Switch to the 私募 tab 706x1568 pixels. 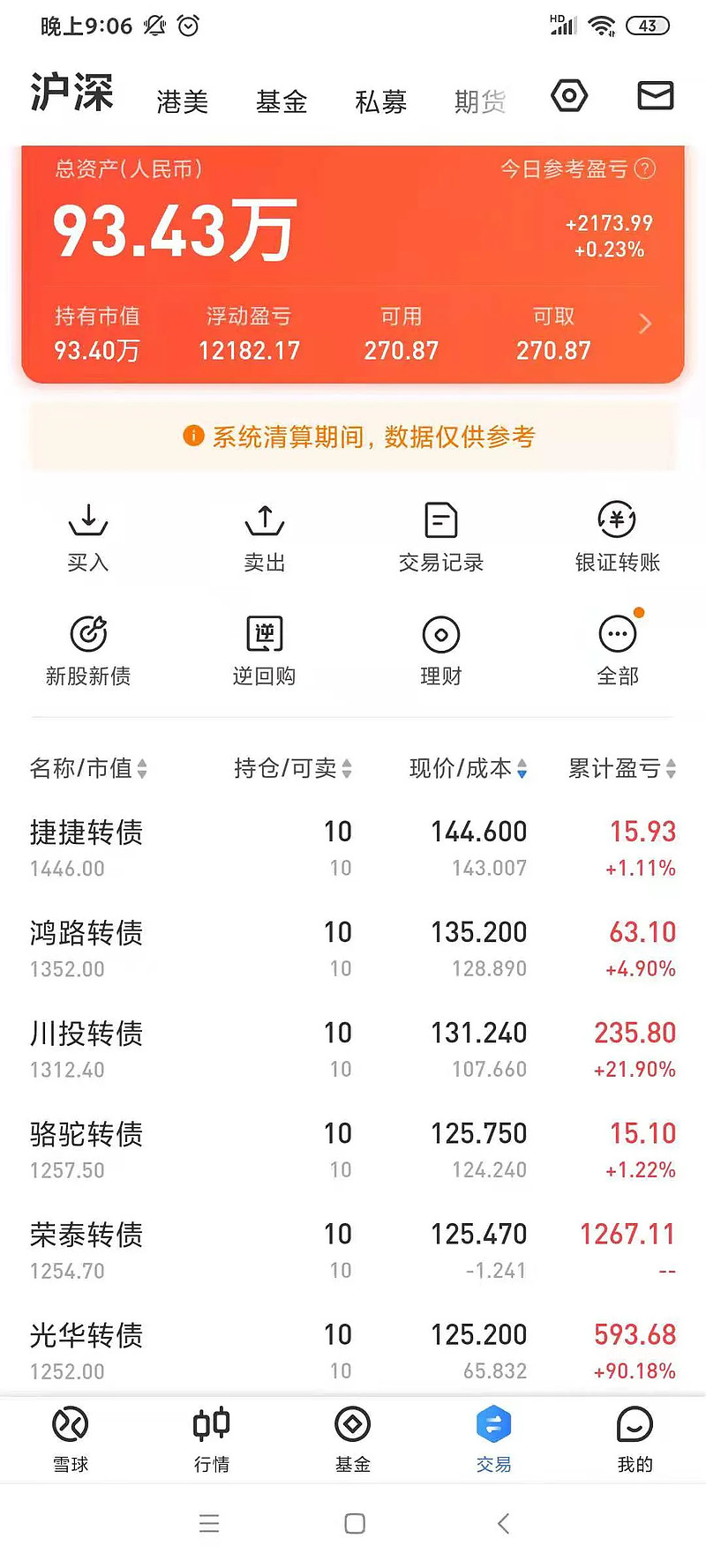coord(381,102)
